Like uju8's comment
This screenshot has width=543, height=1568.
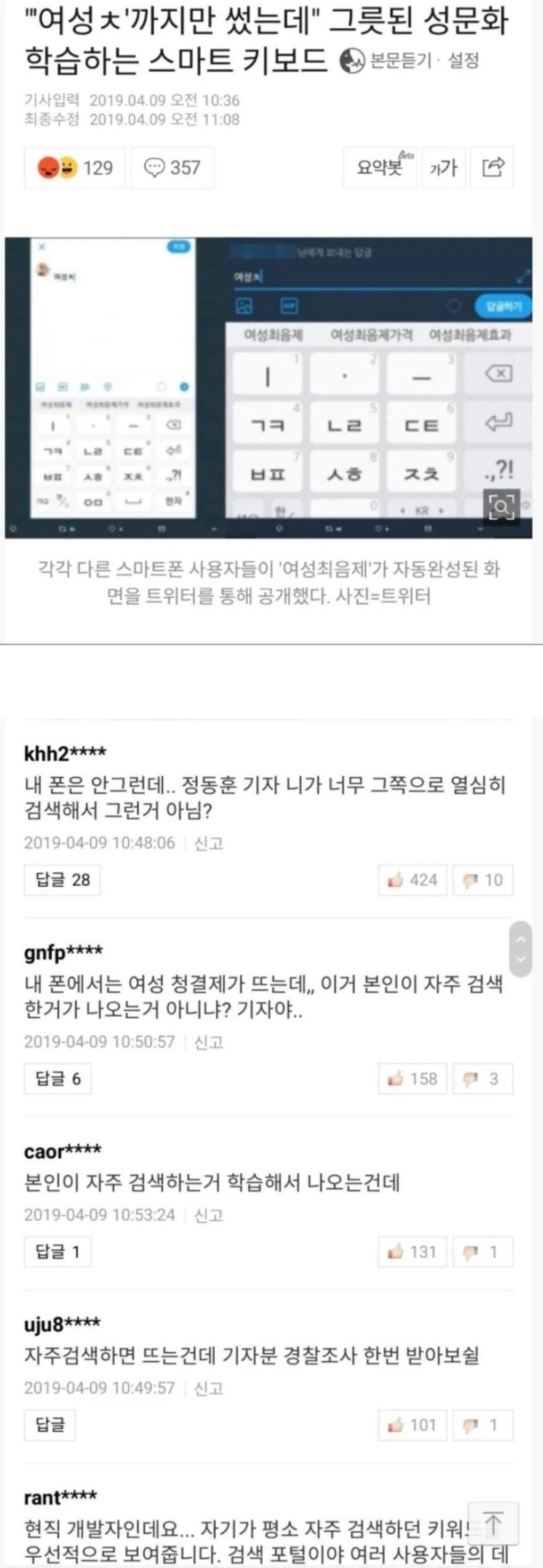(x=413, y=1425)
